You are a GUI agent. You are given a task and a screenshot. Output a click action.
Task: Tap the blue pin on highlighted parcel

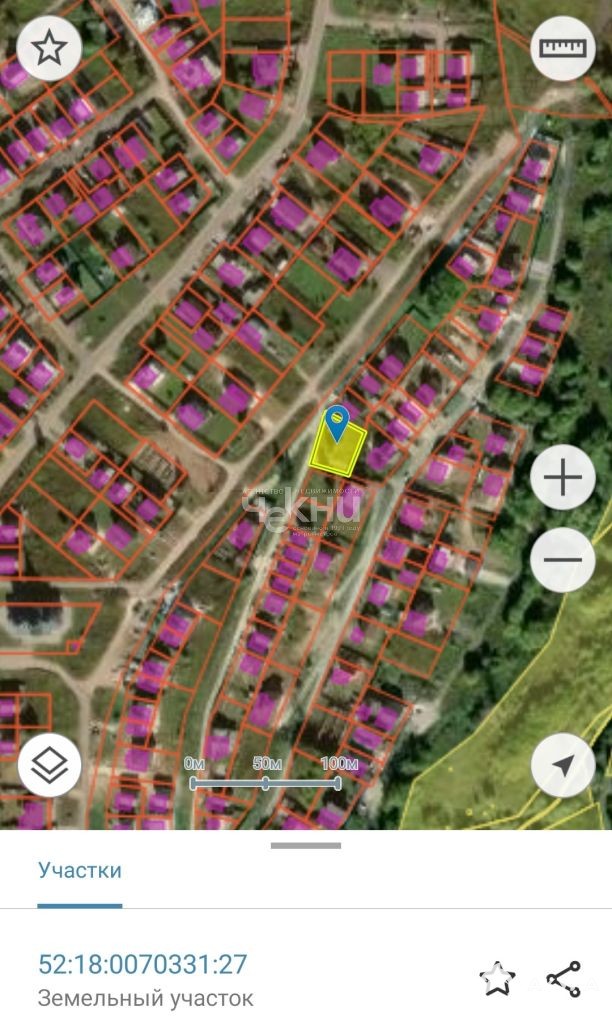point(337,423)
